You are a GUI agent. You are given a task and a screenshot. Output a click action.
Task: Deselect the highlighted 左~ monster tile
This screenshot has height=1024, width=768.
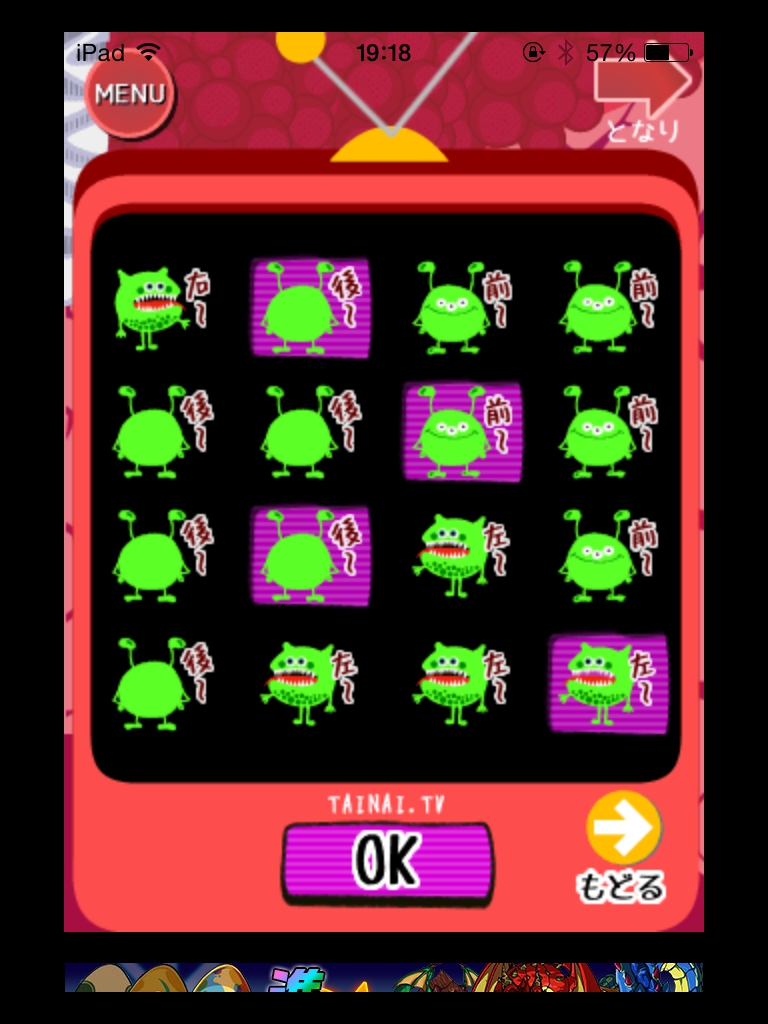pyautogui.click(x=607, y=683)
